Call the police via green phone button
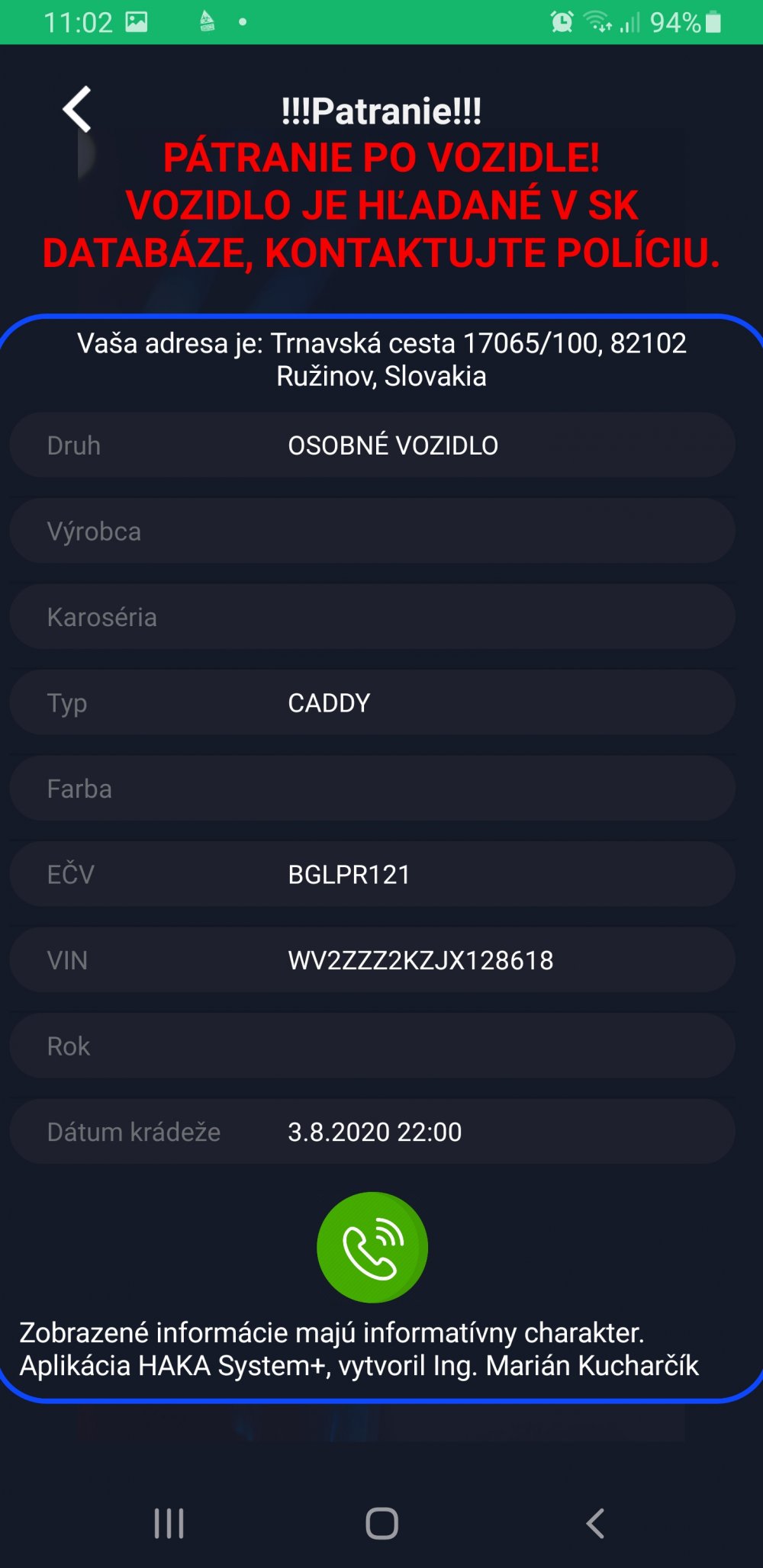Screen dimensions: 763x1568 (x=372, y=1247)
